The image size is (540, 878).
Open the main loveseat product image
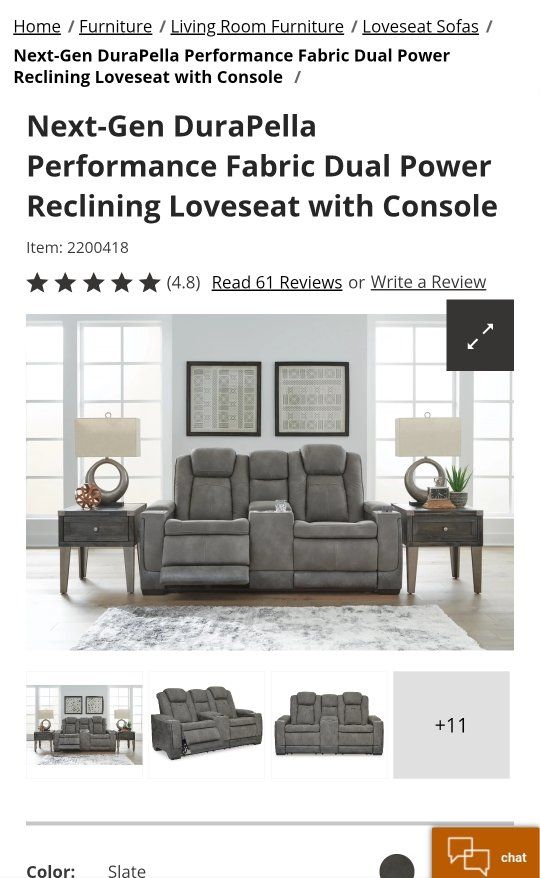coord(269,482)
